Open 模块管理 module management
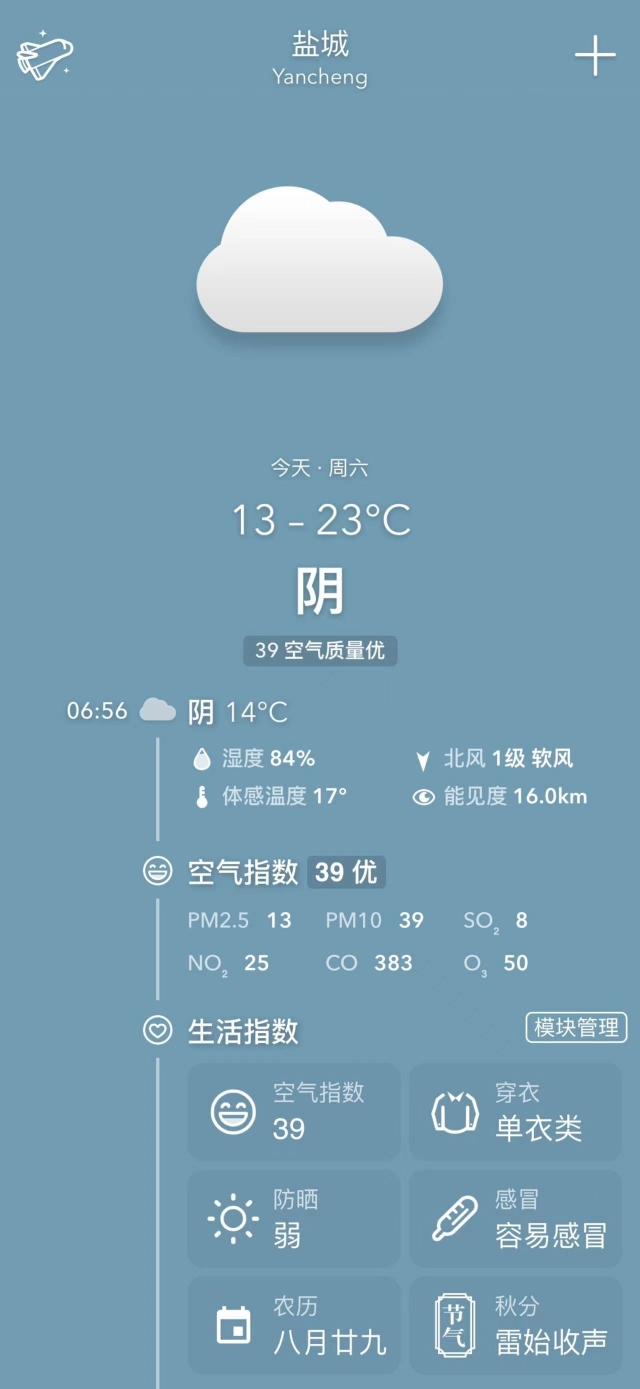Image resolution: width=640 pixels, height=1389 pixels. pyautogui.click(x=576, y=1028)
